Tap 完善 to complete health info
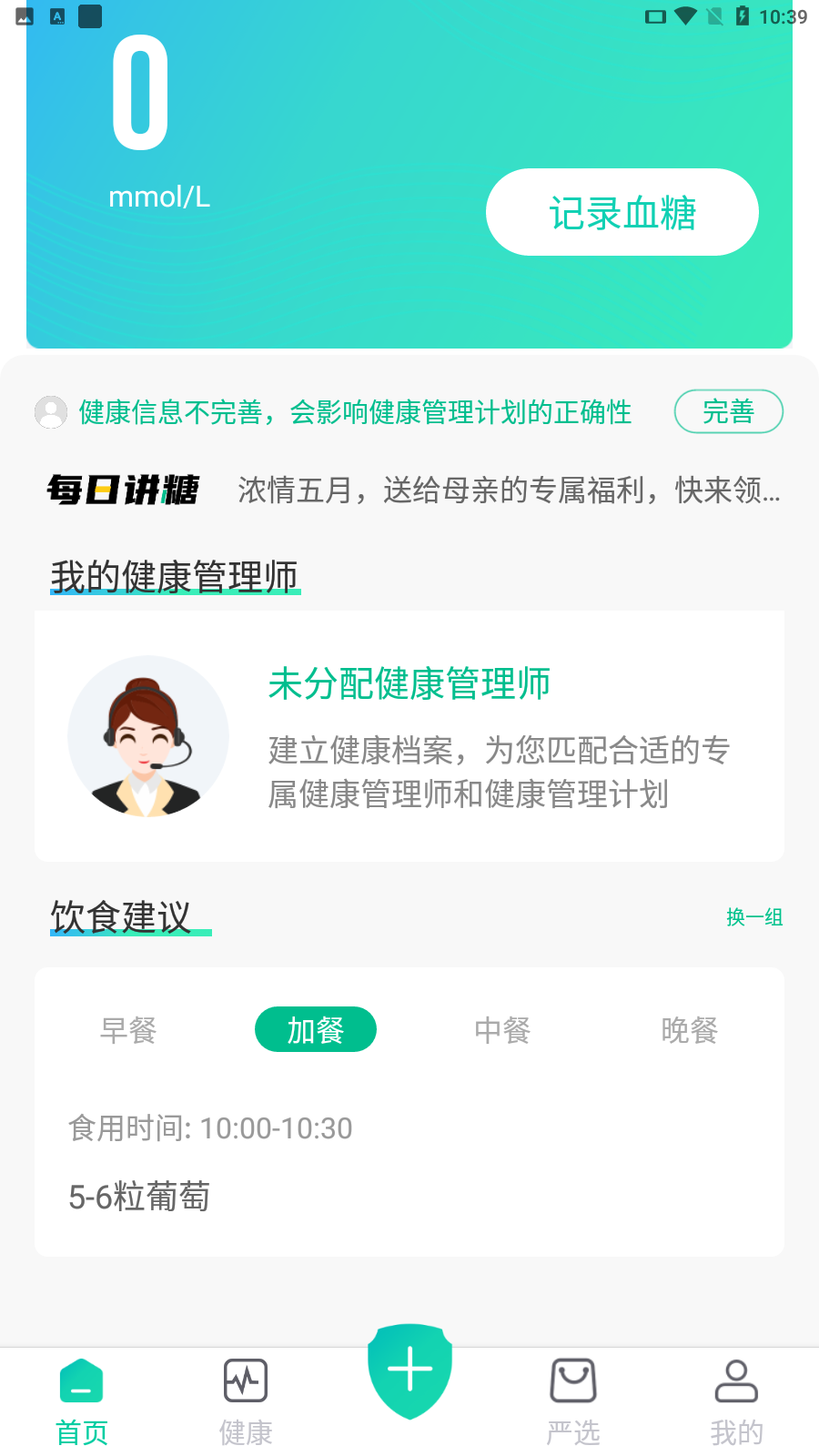Screen dimensions: 819x1456 point(728,411)
